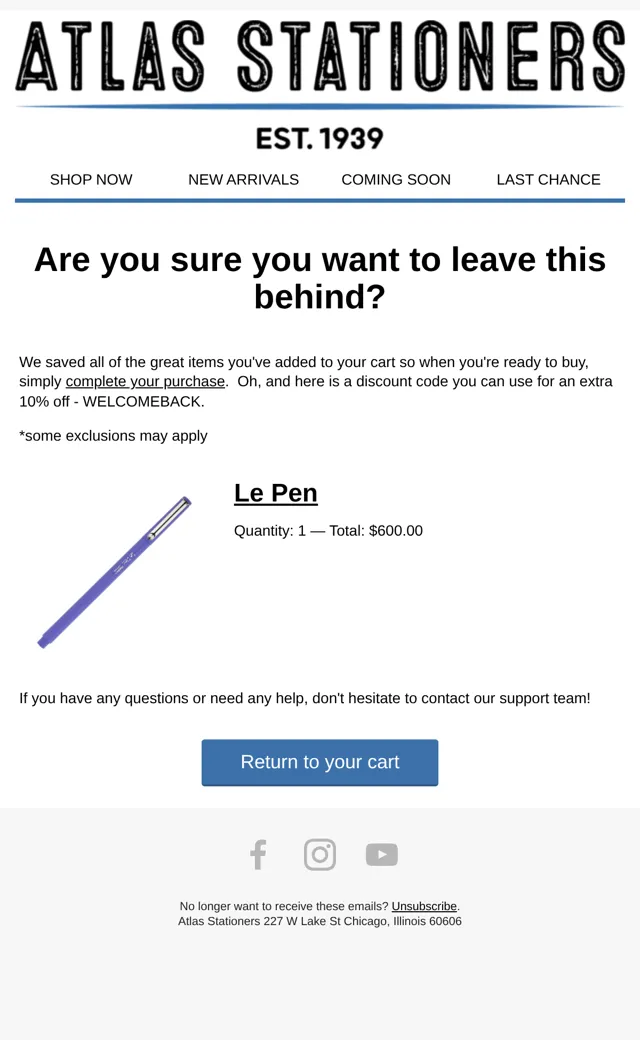Open the Le Pen product title link

276,493
